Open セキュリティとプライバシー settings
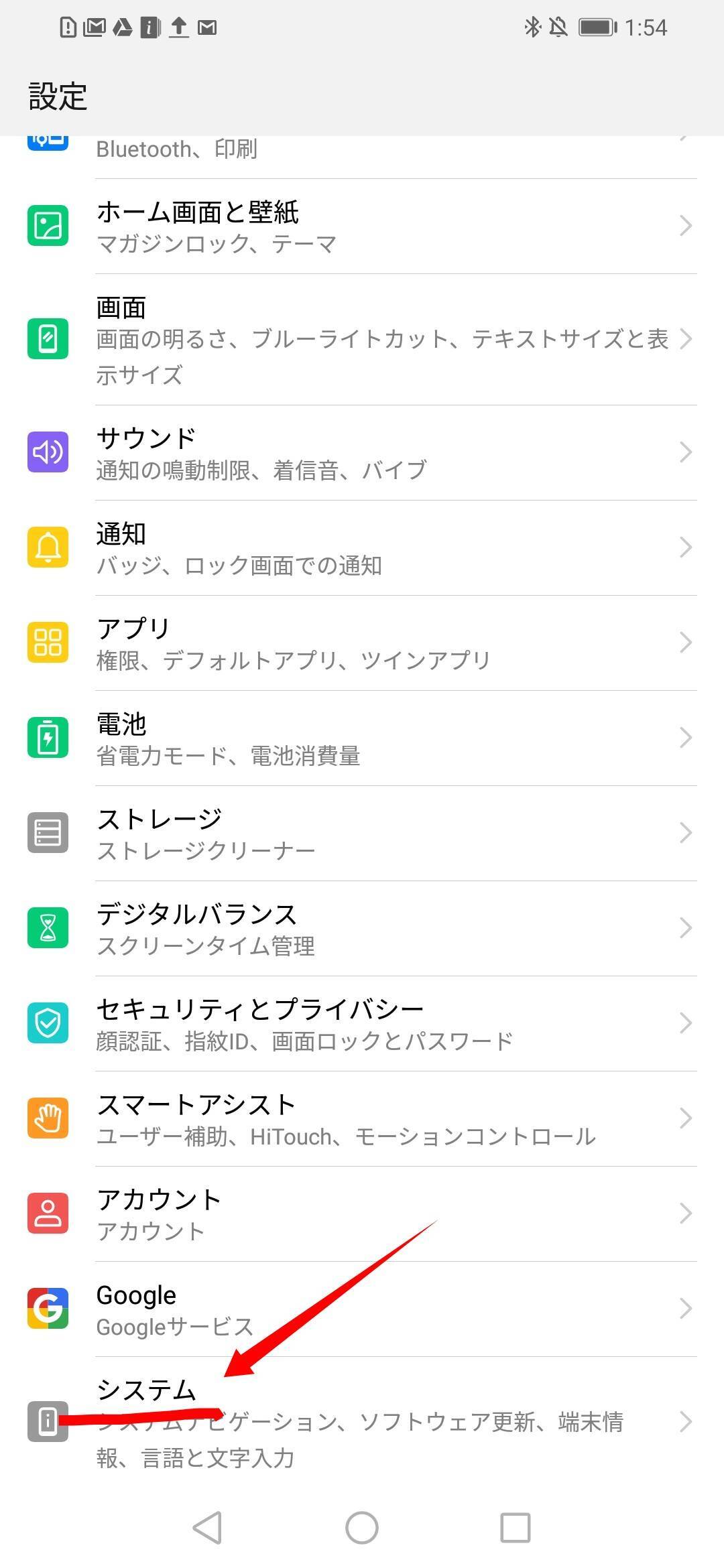Screen dimensions: 724x1568 pyautogui.click(x=362, y=1024)
